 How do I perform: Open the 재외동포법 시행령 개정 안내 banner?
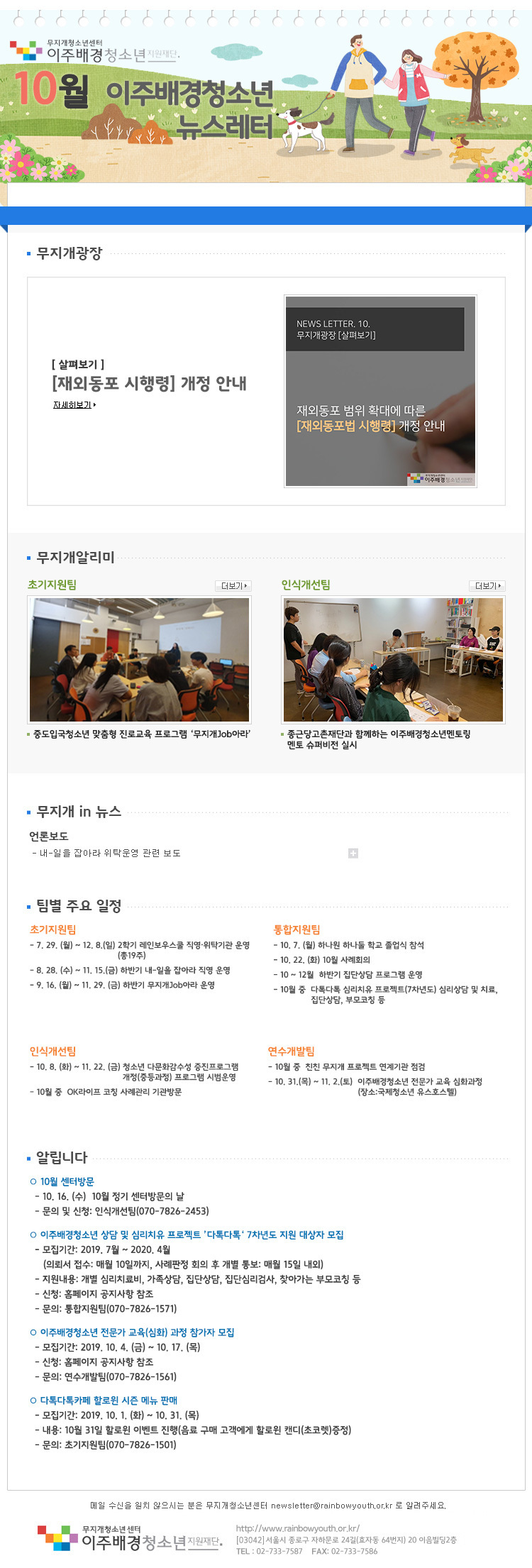380,391
